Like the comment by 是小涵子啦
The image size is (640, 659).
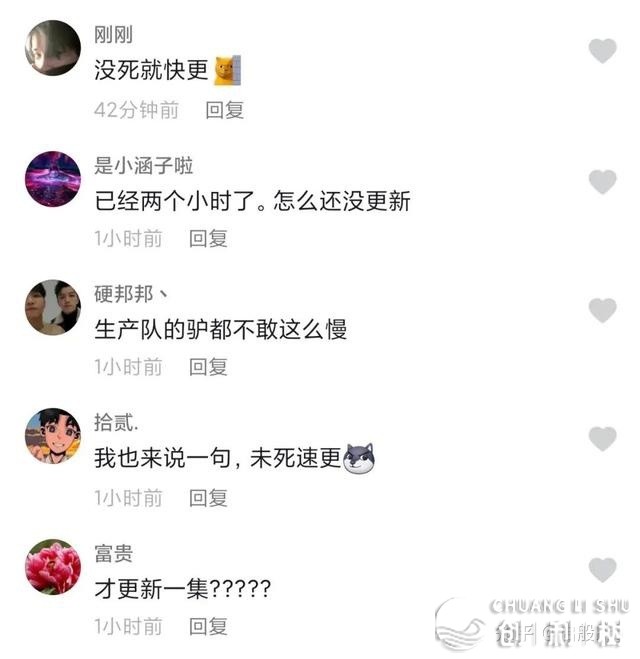click(602, 181)
